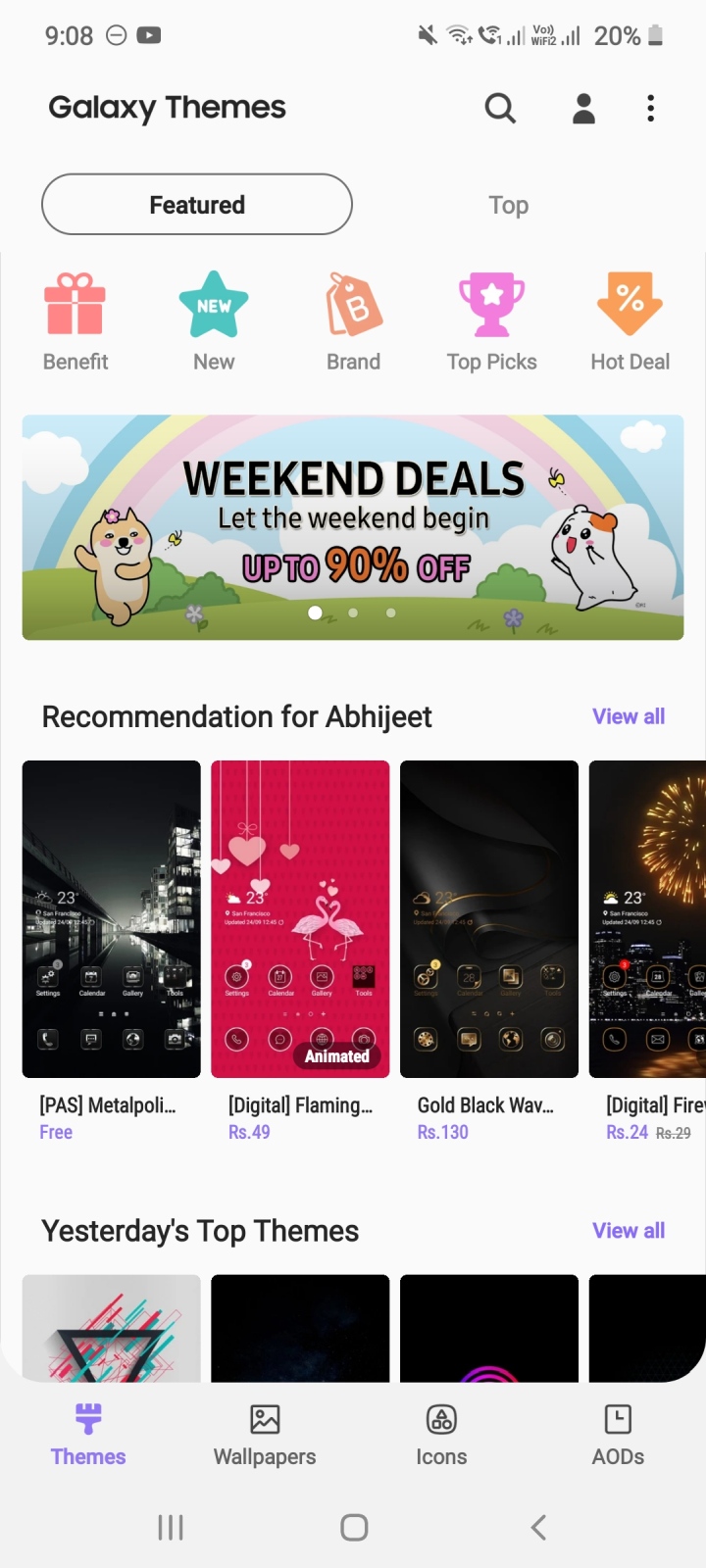The image size is (706, 1568).
Task: Select the Featured tab
Action: [x=197, y=205]
